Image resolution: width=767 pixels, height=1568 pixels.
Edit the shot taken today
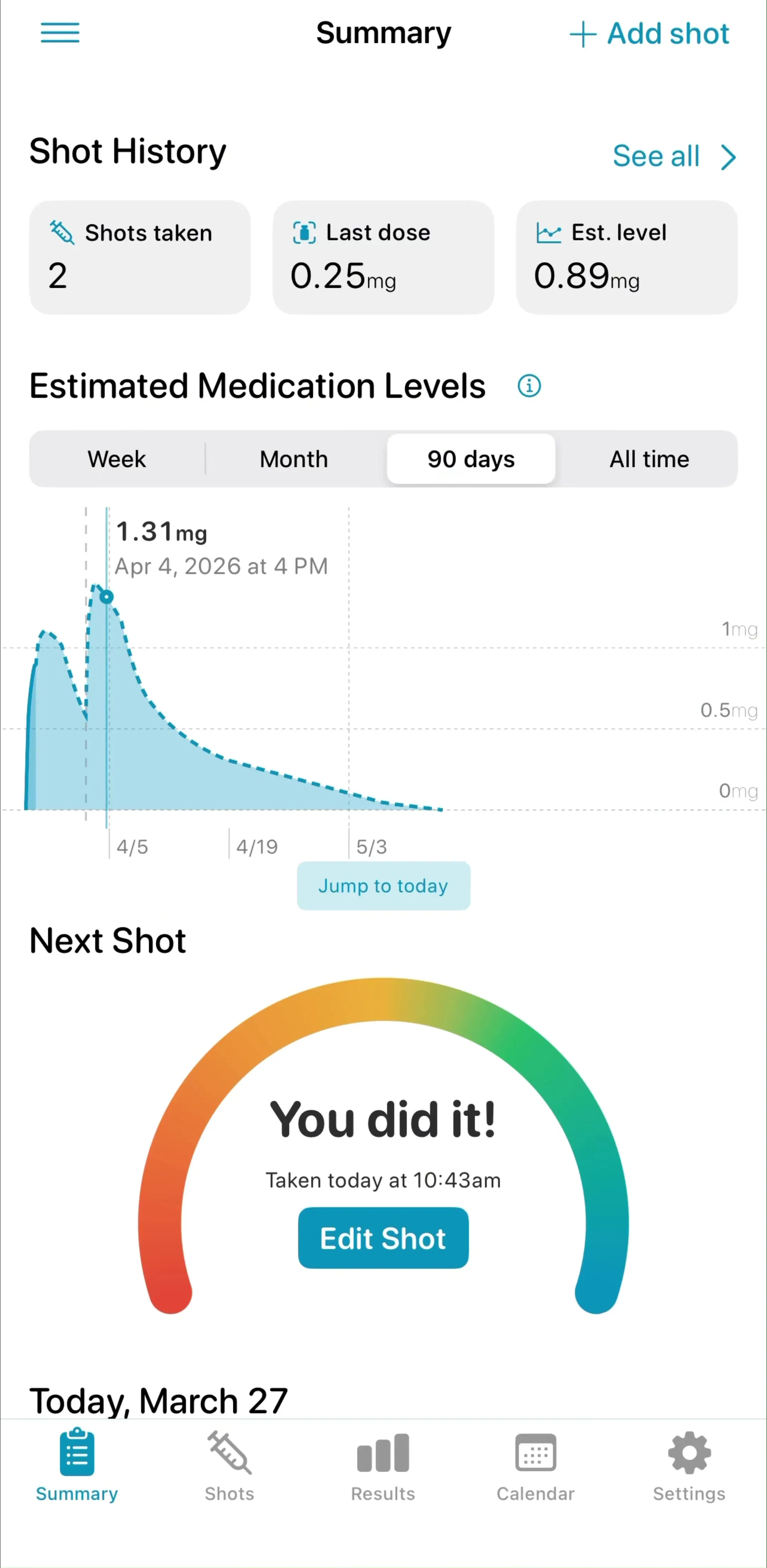pyautogui.click(x=383, y=1238)
